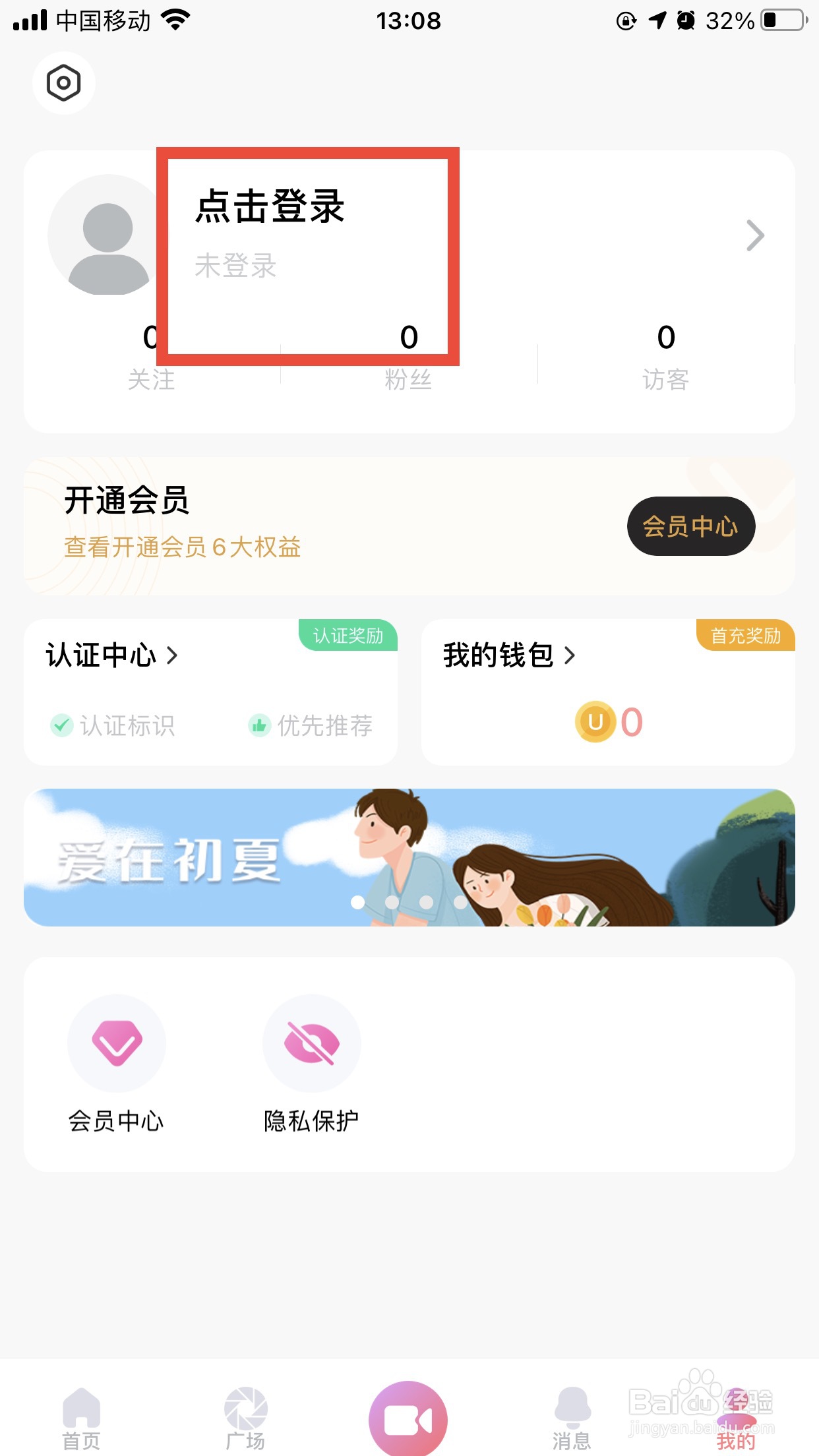
Task: Expand profile details with right arrow chevron
Action: coord(754,235)
